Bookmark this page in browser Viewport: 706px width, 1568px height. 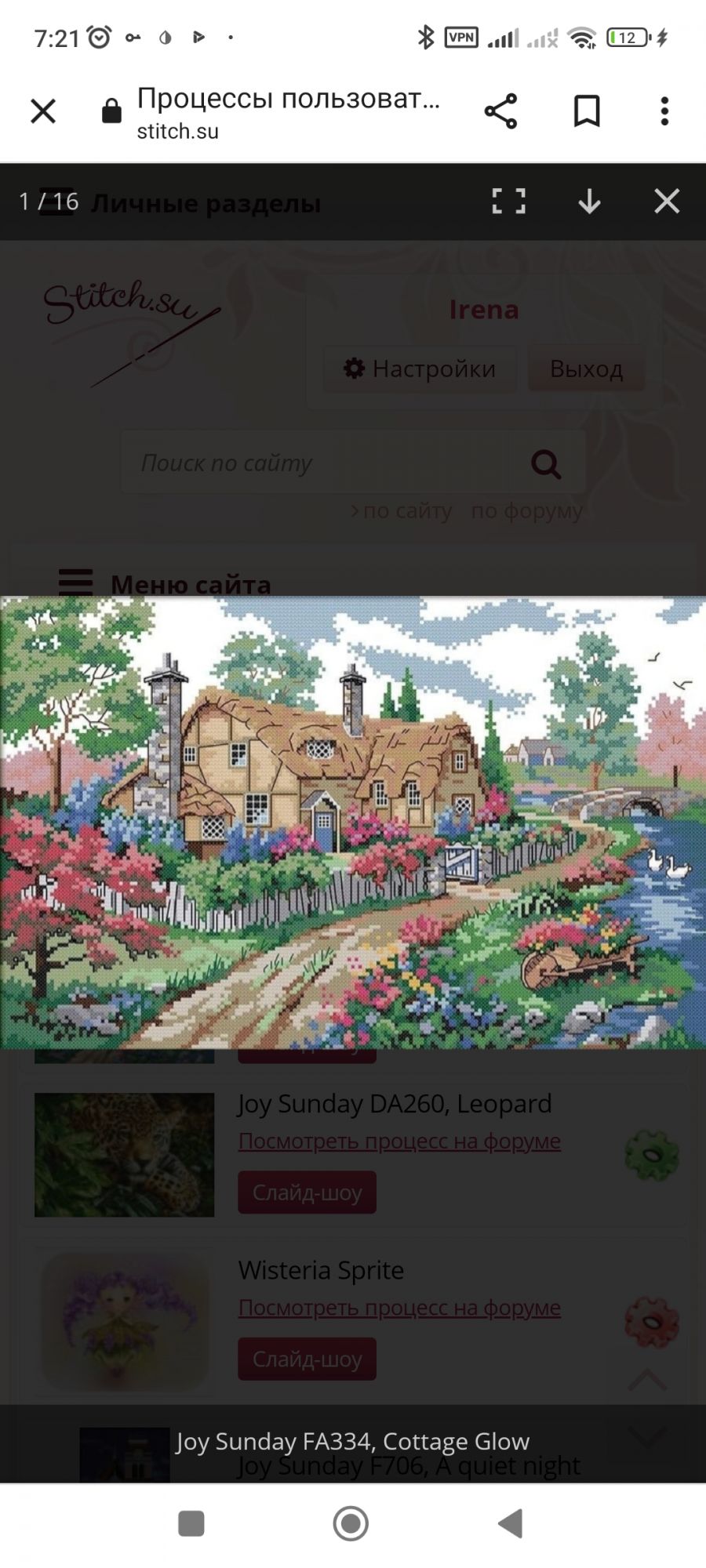(x=586, y=111)
